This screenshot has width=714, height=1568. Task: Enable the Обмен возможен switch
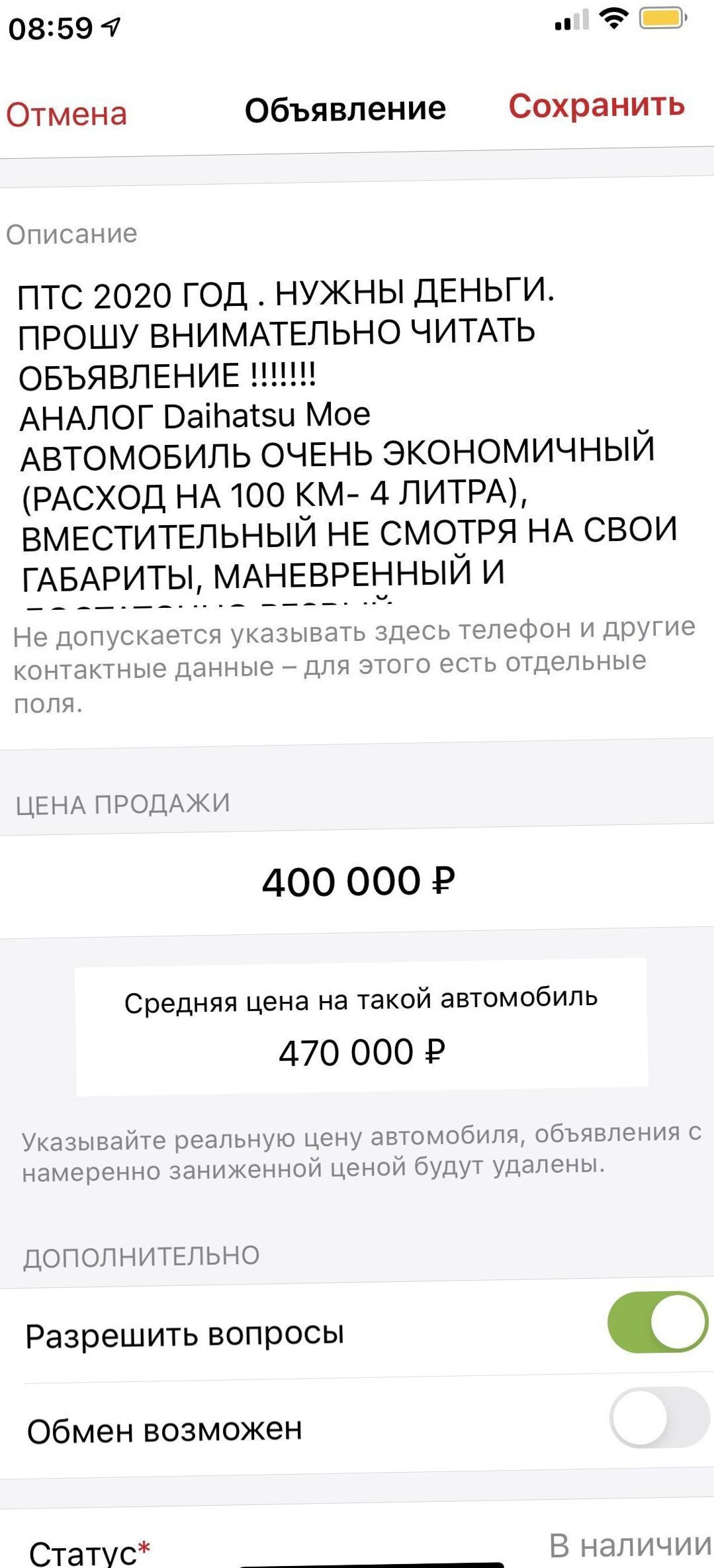(x=659, y=1418)
